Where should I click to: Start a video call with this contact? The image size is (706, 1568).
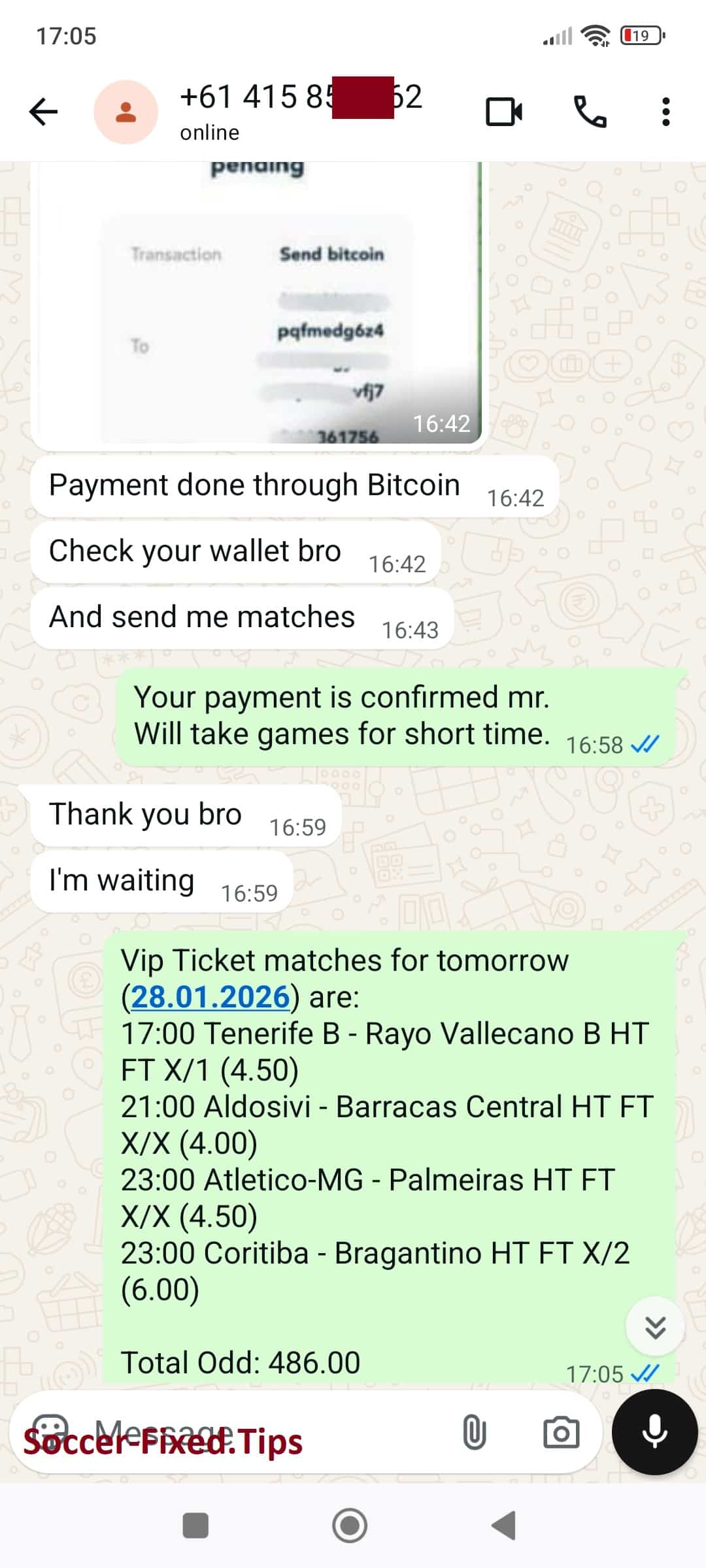[x=504, y=112]
